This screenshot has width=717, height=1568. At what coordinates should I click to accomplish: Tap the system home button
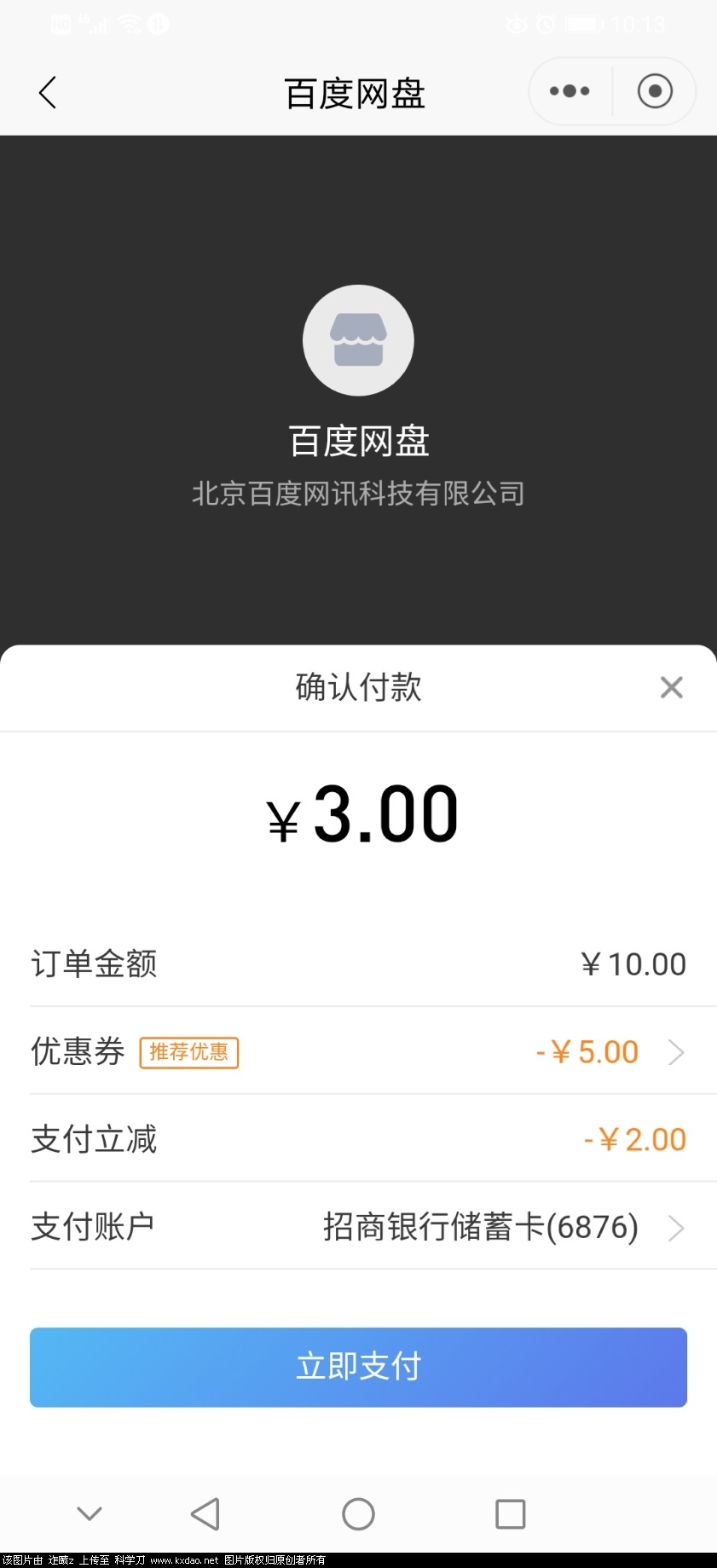[x=358, y=1514]
